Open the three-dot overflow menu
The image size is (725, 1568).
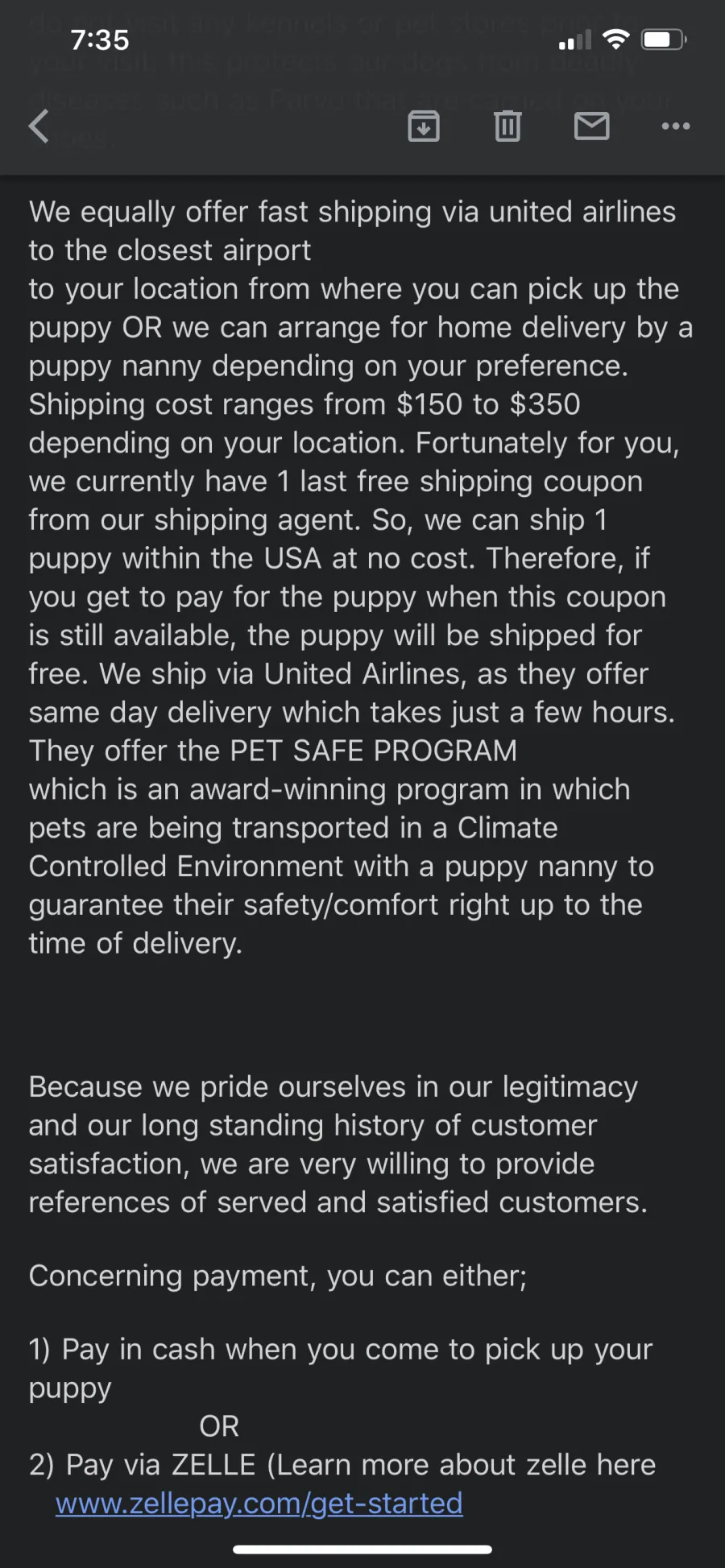pyautogui.click(x=676, y=126)
